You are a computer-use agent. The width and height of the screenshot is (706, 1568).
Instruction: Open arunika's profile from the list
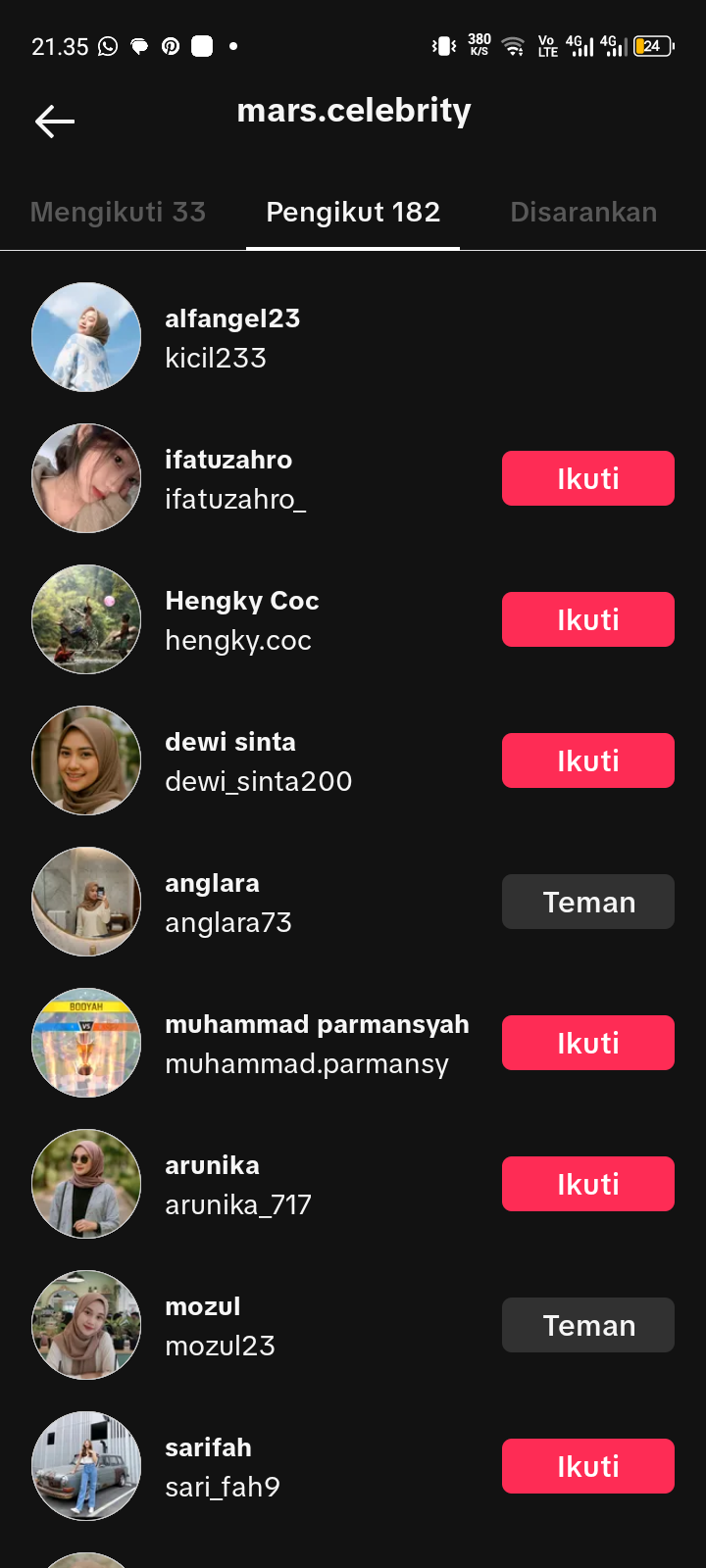click(238, 1185)
